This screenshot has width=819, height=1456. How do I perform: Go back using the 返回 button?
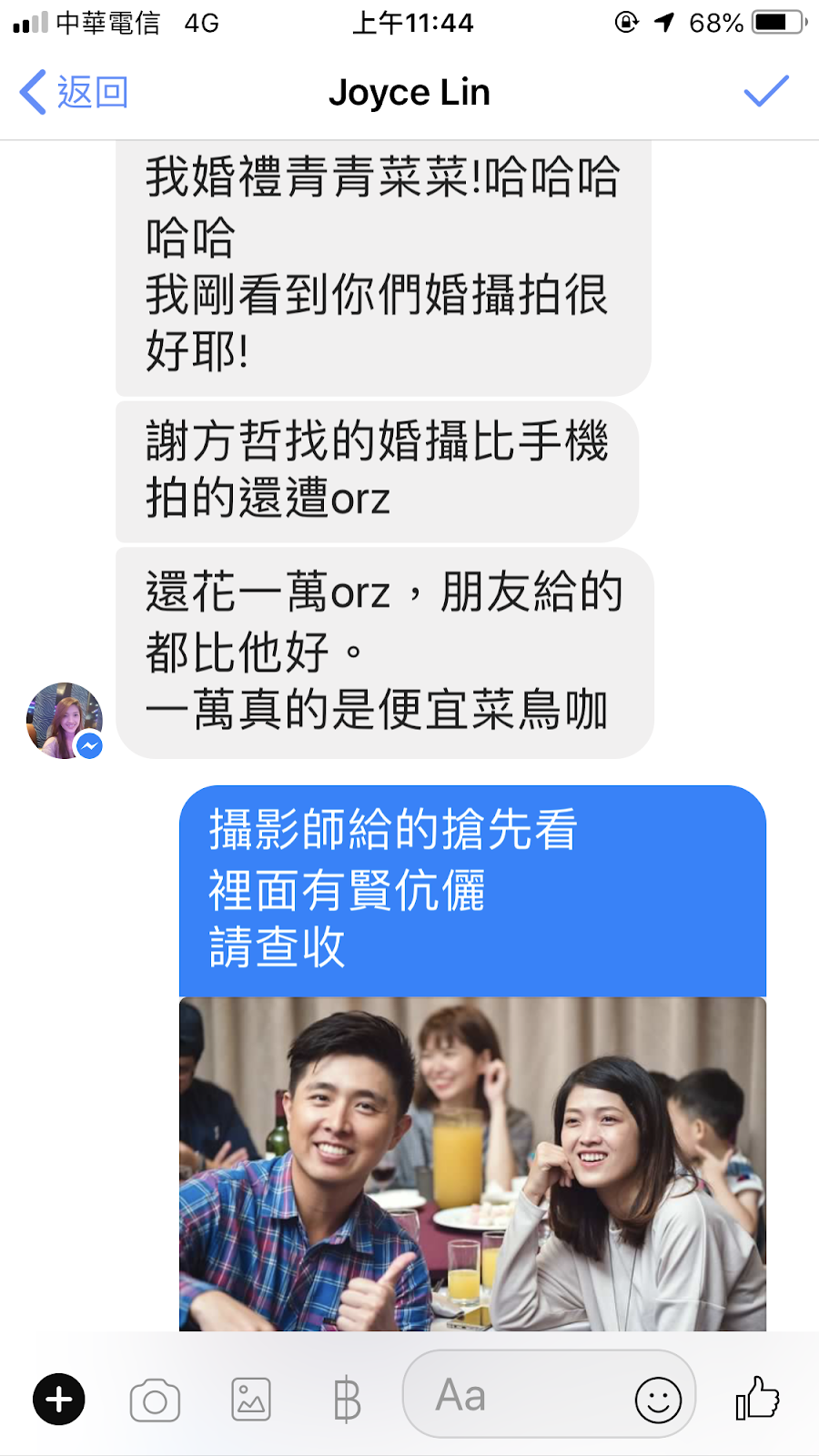(74, 93)
